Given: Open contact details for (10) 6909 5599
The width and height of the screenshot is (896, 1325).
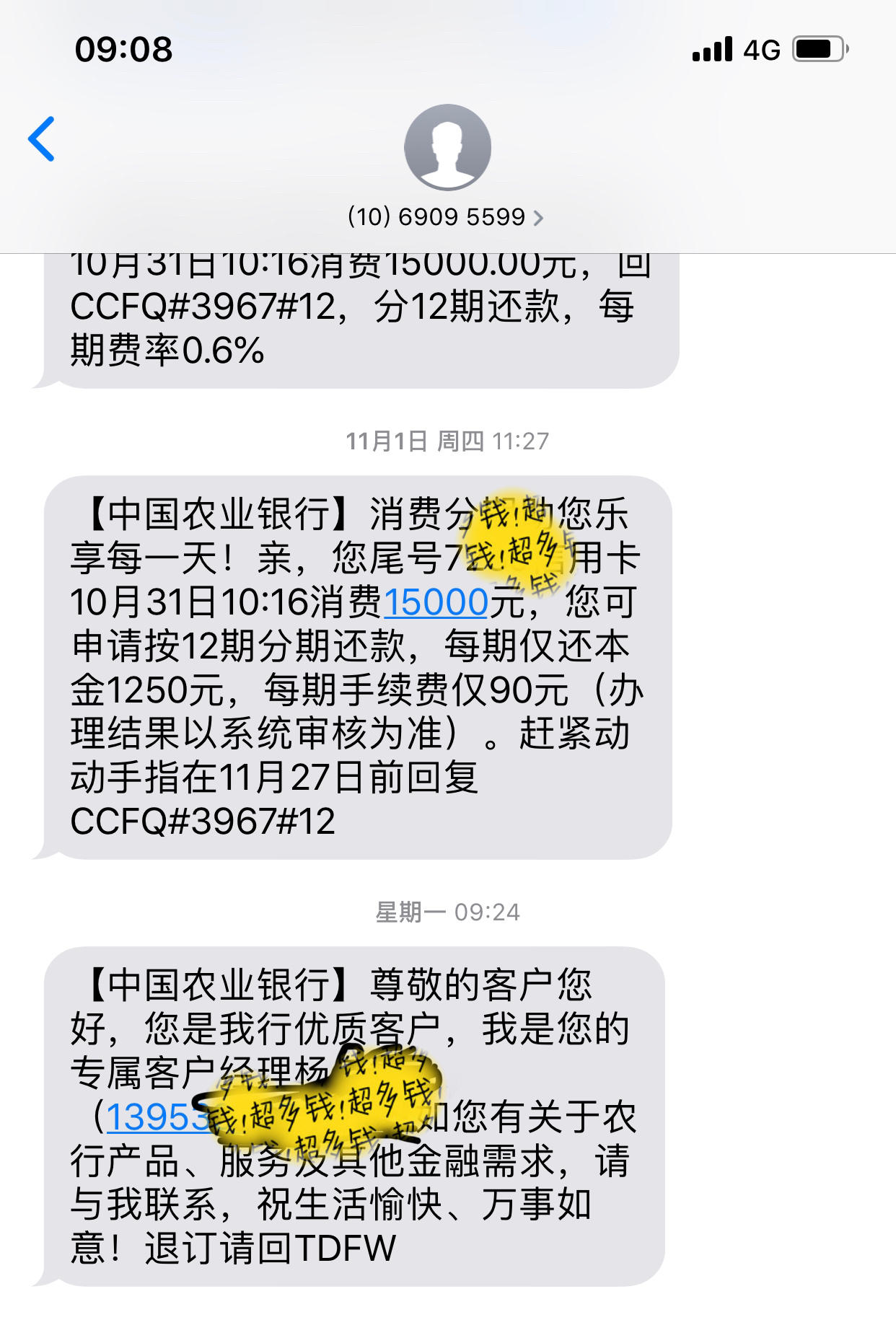Looking at the screenshot, I should (445, 216).
